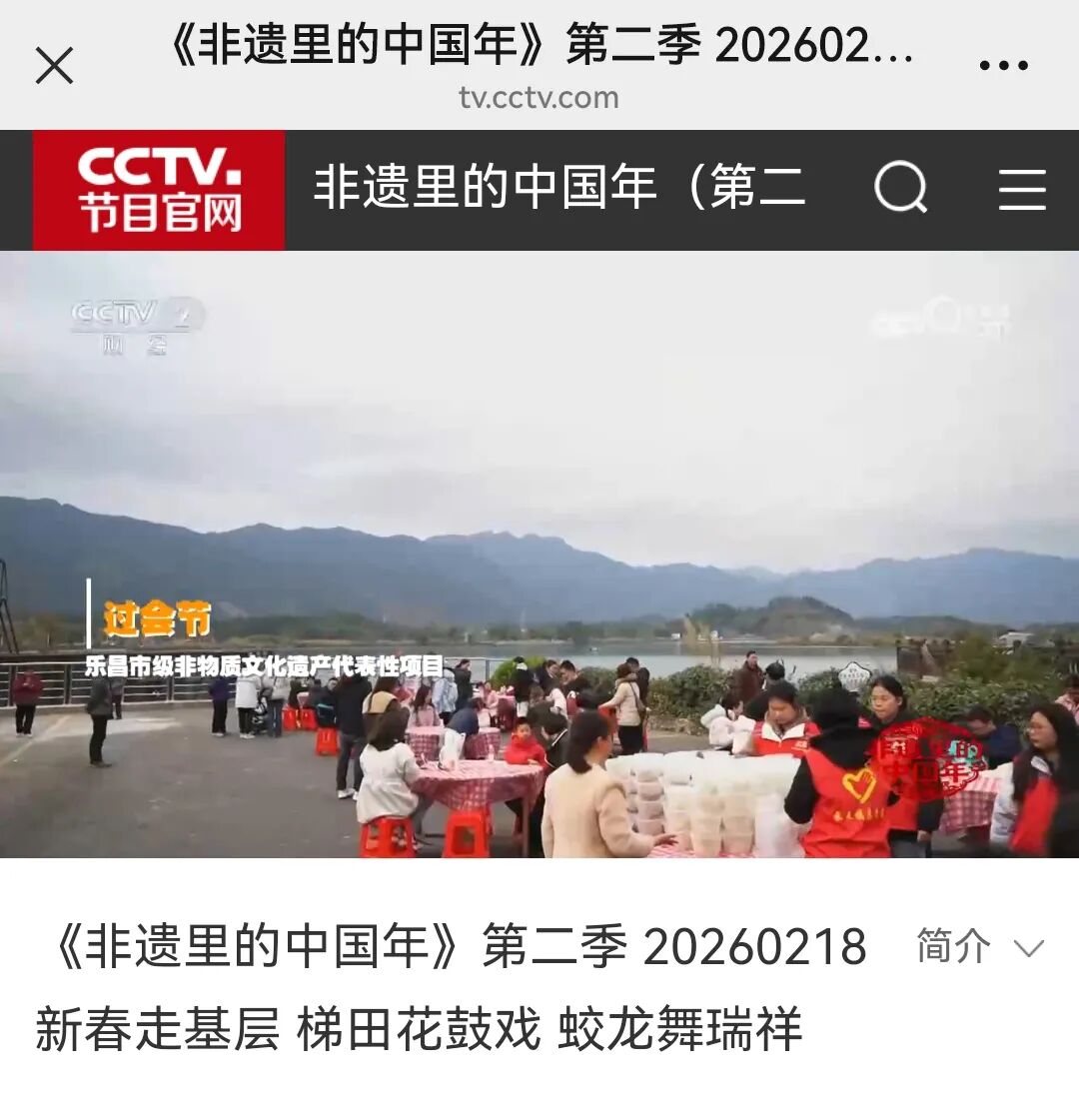Screen dimensions: 1079x1120
Task: Expand the 简介 description dropdown
Action: click(979, 946)
